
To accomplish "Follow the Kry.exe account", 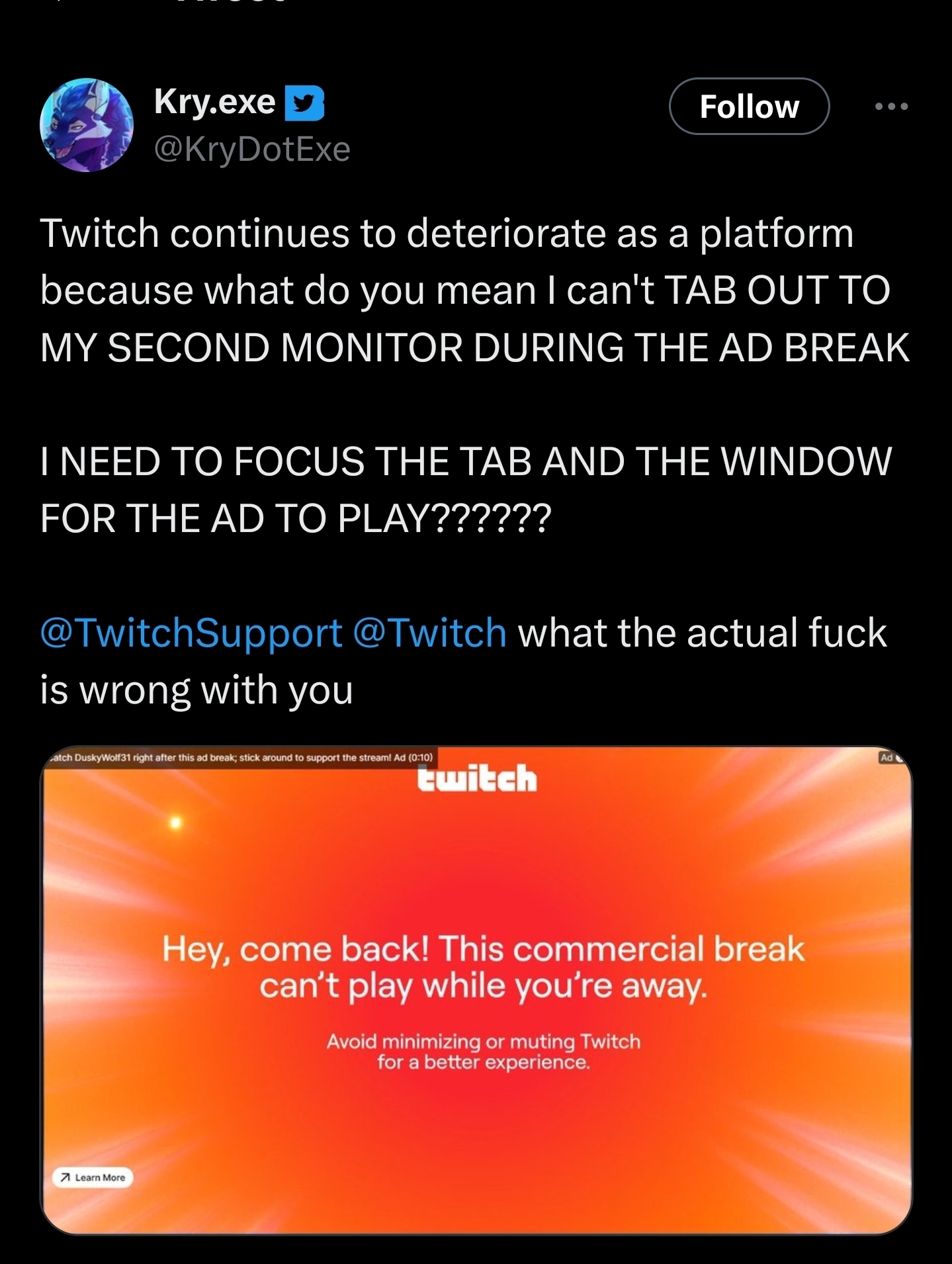I will 748,107.
